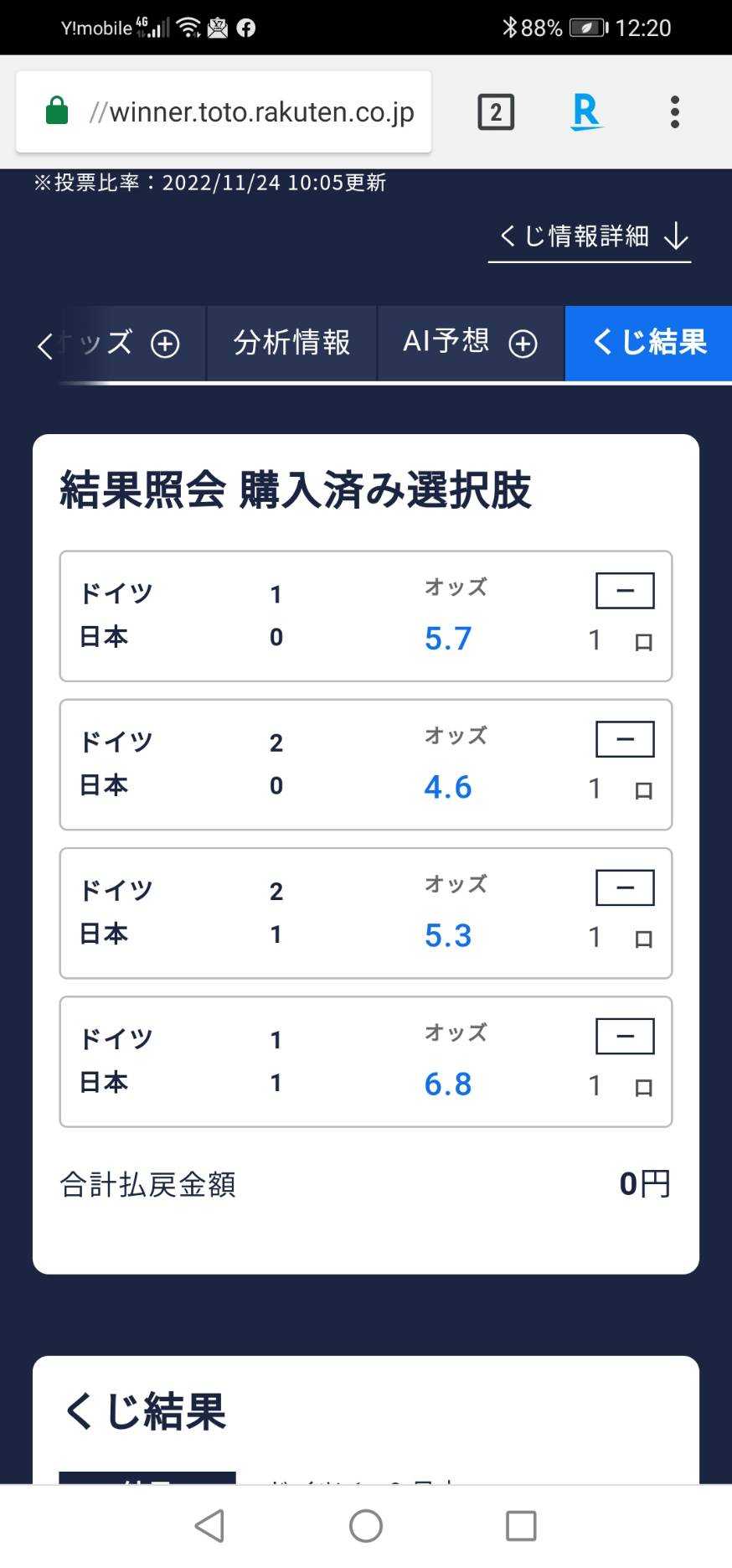This screenshot has height=1568, width=732.
Task: Tap the plus icon beside オッズ
Action: [x=167, y=344]
